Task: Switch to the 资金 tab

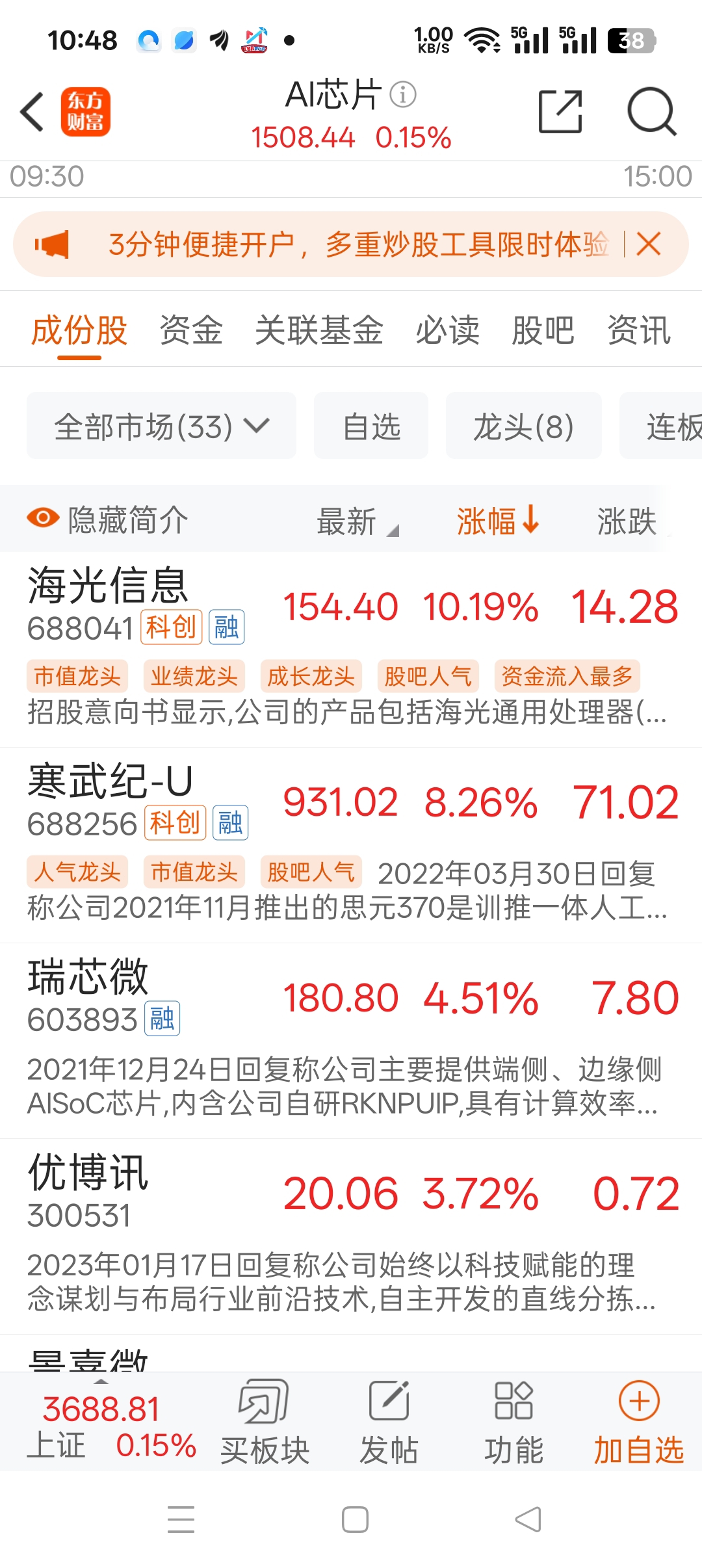Action: [191, 330]
